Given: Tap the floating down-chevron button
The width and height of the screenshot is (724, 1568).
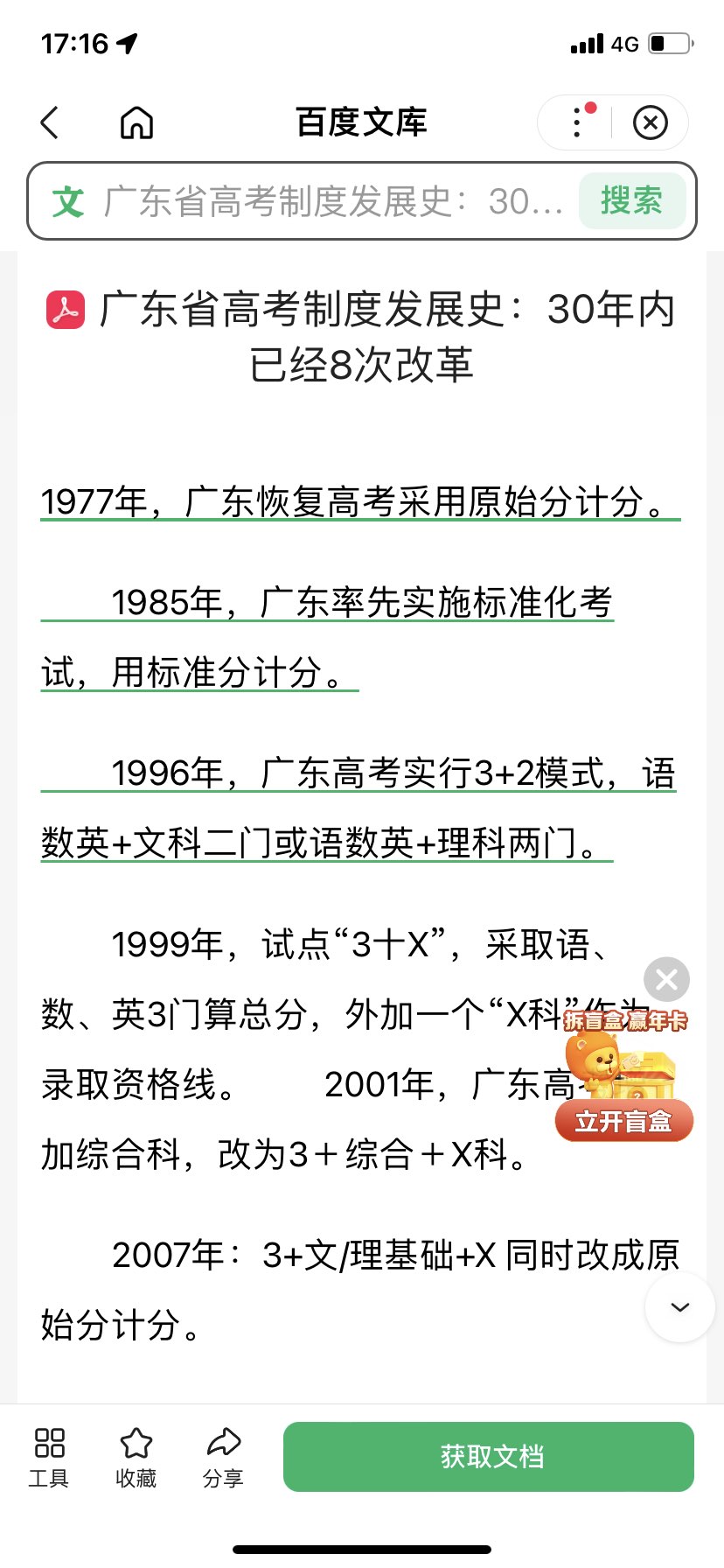Looking at the screenshot, I should click(679, 1307).
